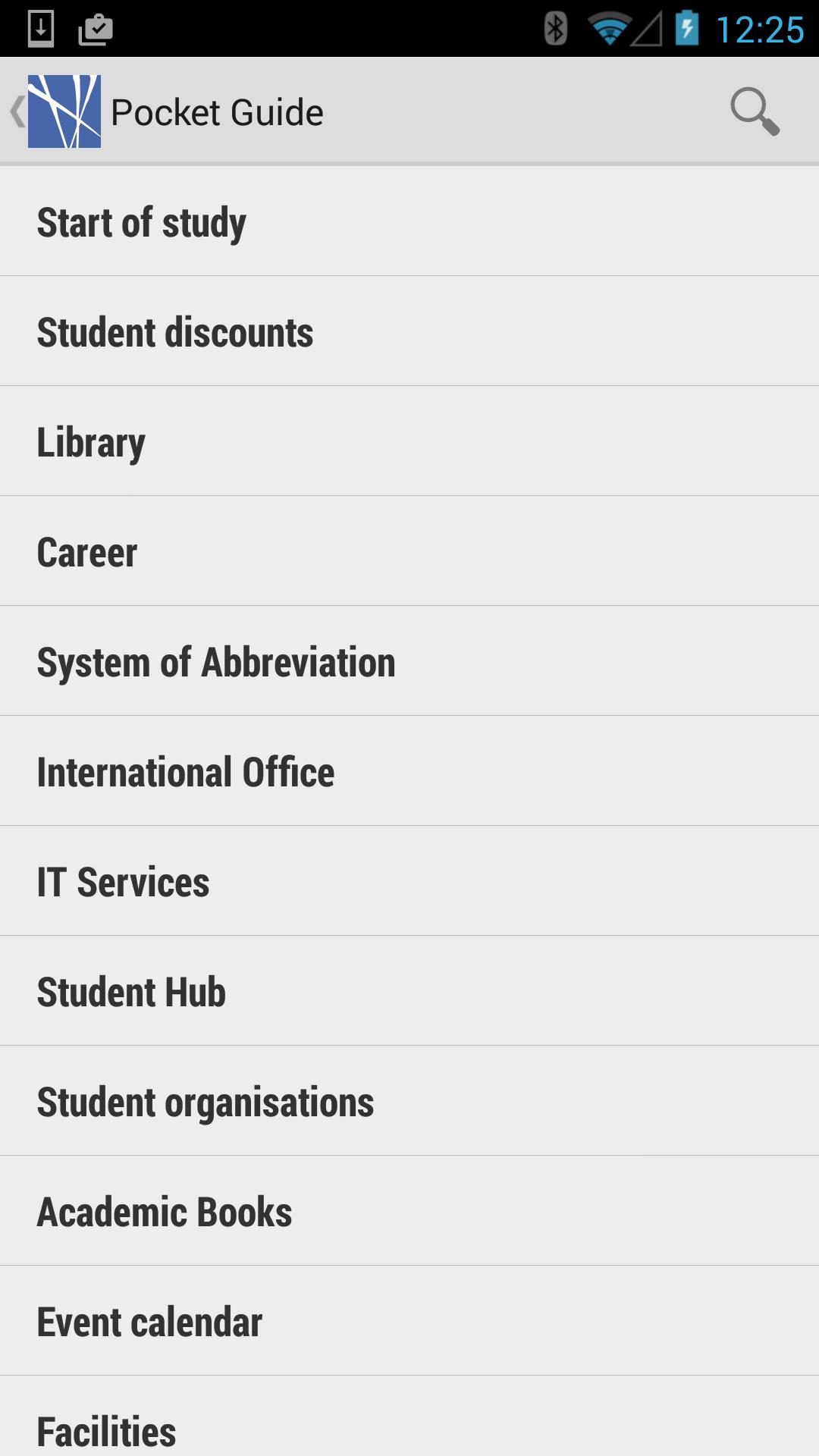Open the Event calendar section

409,1321
